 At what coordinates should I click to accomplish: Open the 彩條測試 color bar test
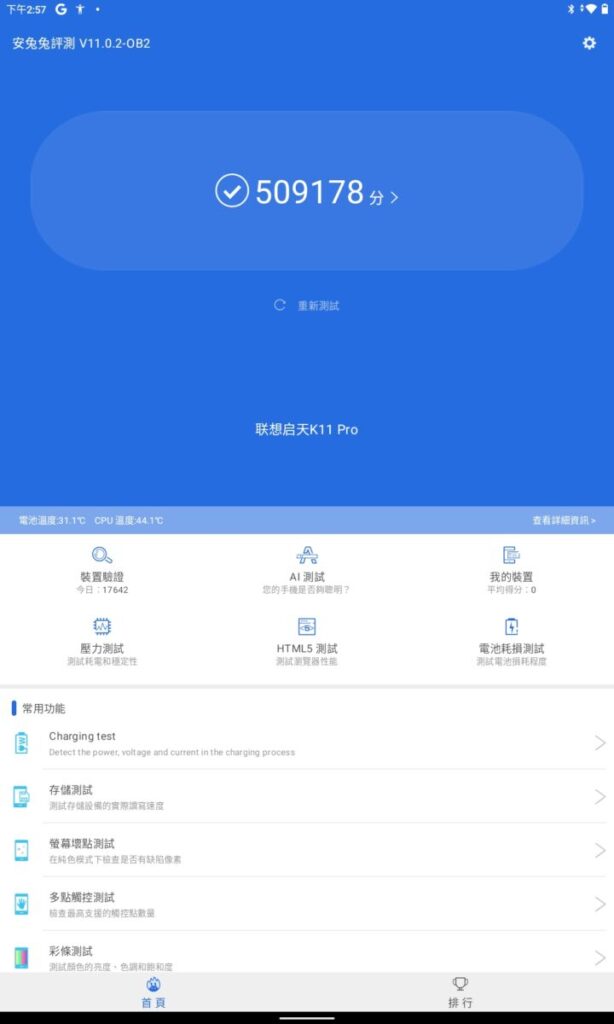click(x=307, y=957)
